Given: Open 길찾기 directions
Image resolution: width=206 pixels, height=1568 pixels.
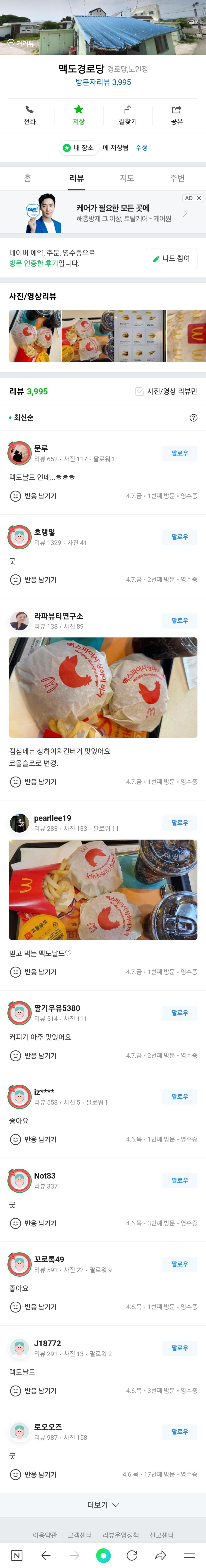Looking at the screenshot, I should [x=128, y=114].
